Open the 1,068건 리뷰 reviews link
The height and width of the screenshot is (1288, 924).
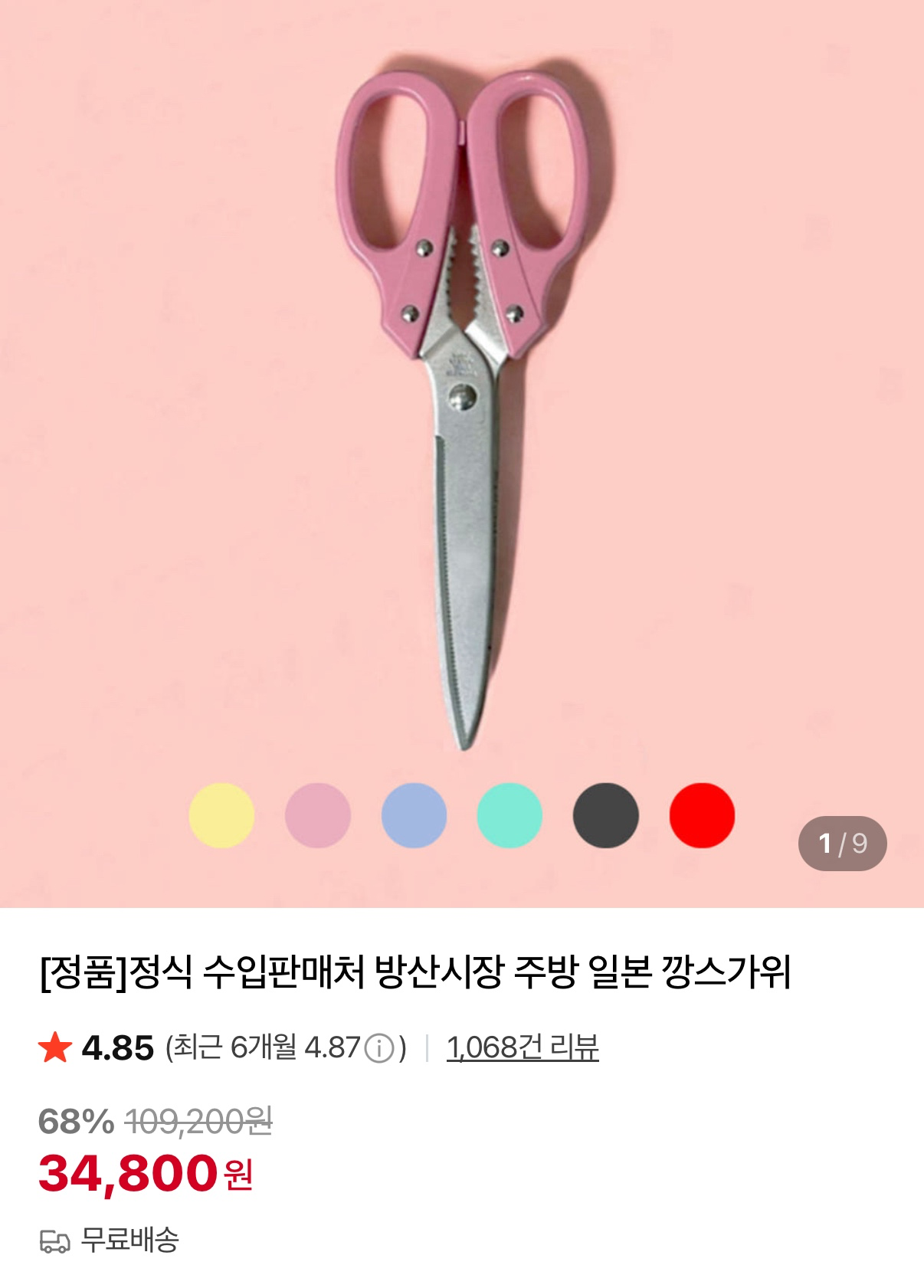(523, 1047)
